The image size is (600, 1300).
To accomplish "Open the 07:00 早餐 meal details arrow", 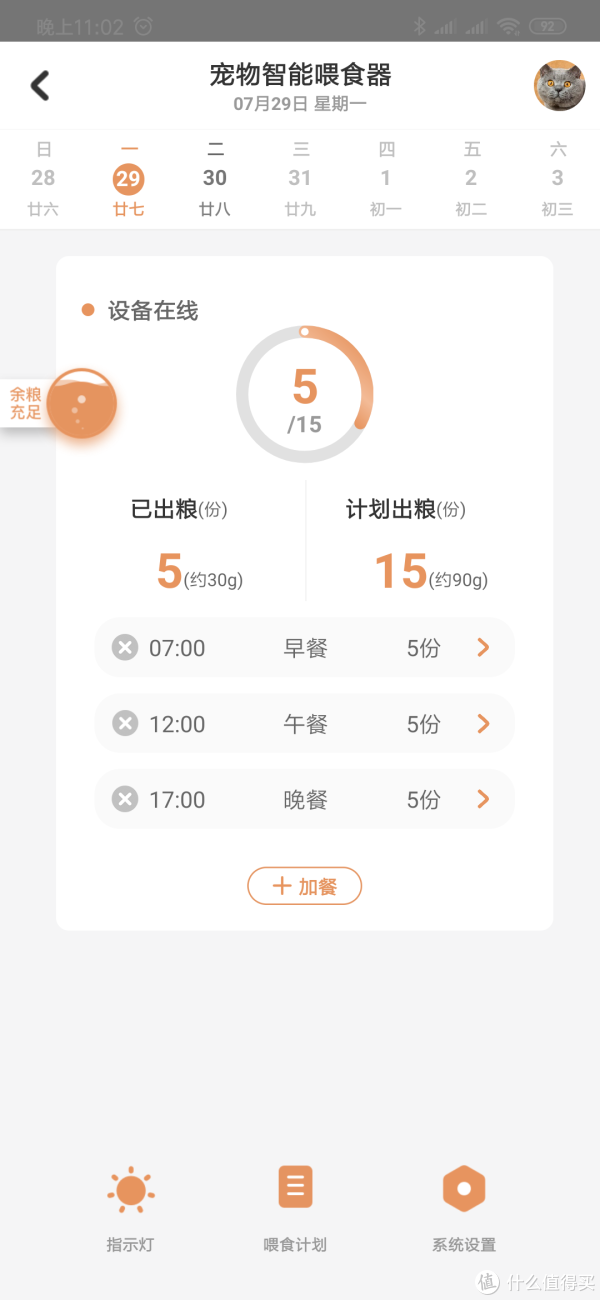I will coord(484,648).
